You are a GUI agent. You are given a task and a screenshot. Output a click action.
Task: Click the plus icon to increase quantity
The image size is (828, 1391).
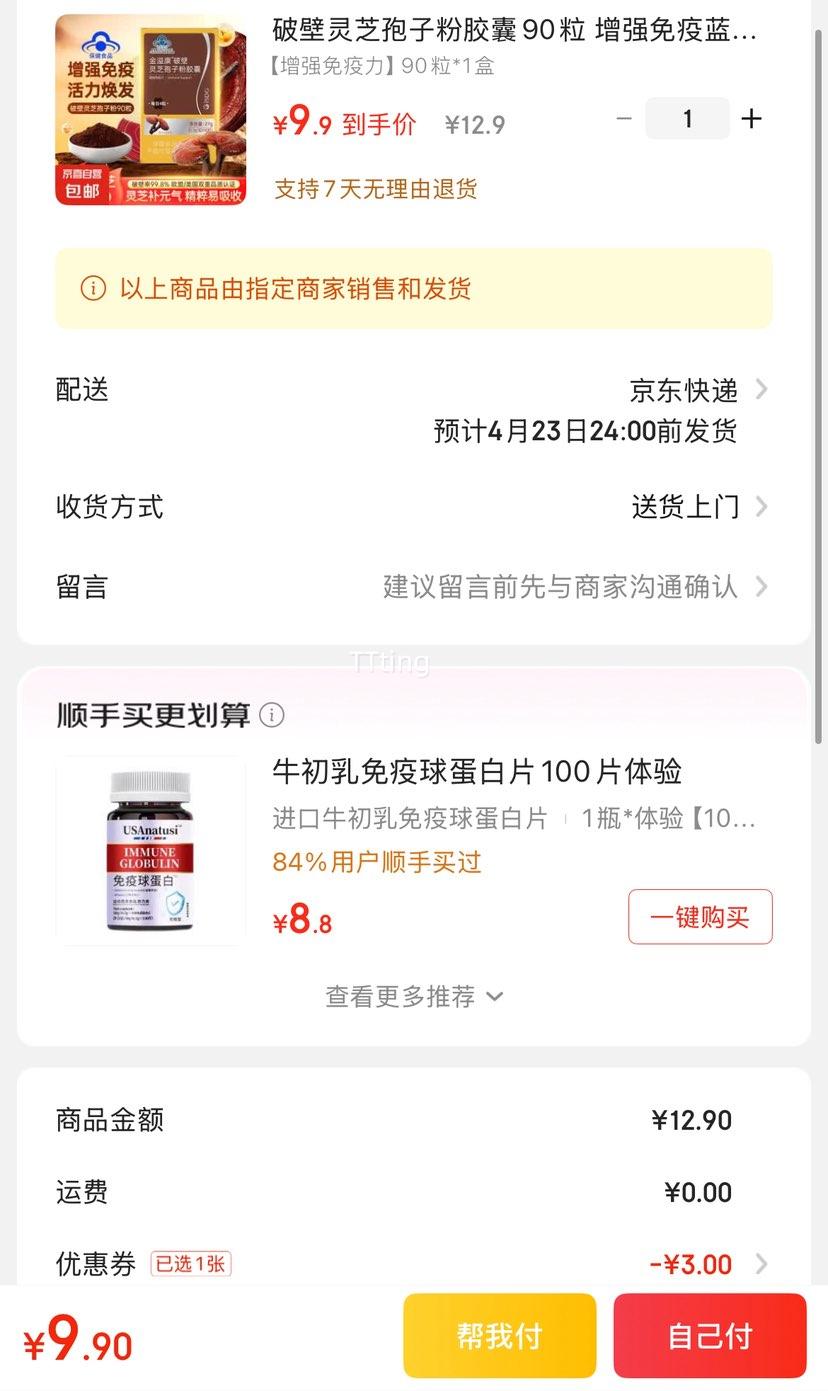[x=751, y=118]
